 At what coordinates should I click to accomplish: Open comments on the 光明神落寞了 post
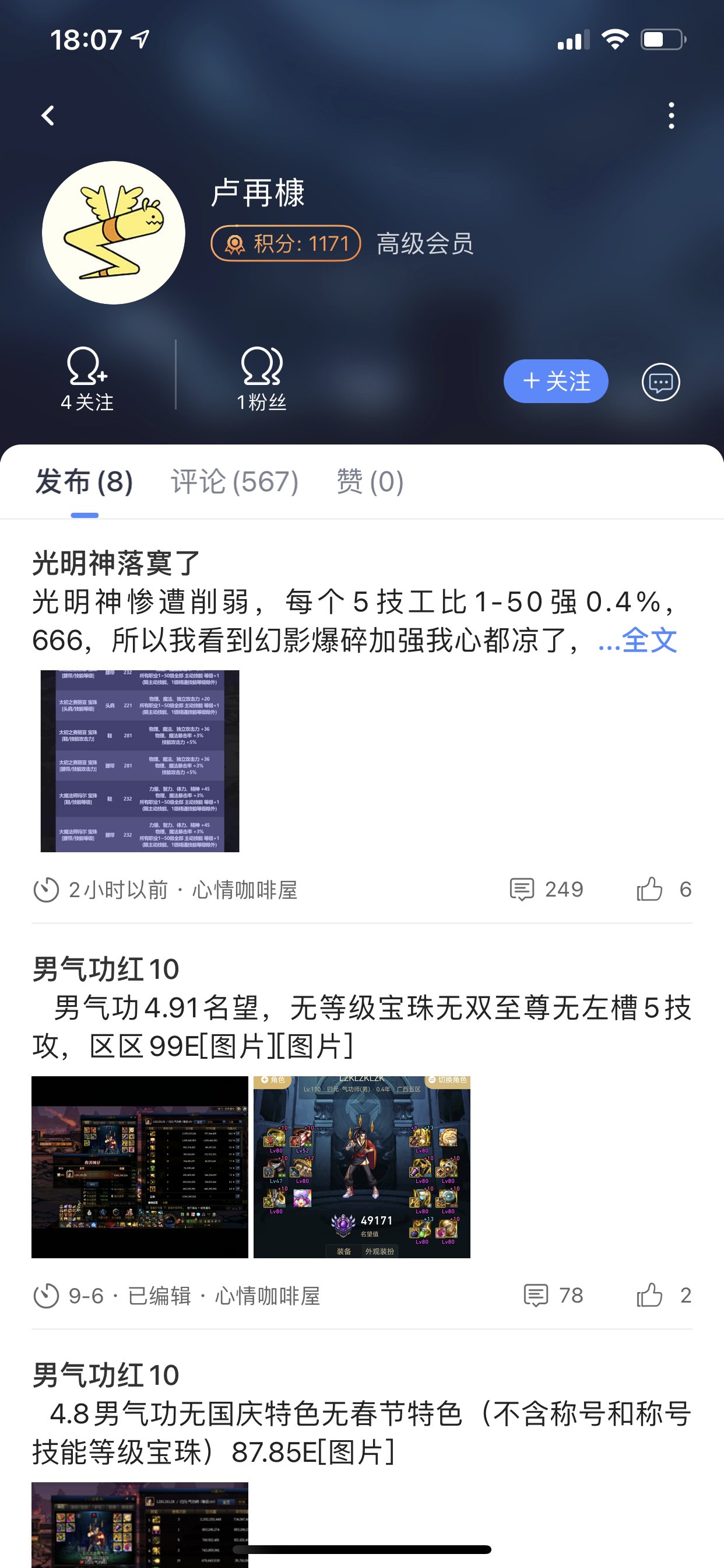[x=546, y=890]
